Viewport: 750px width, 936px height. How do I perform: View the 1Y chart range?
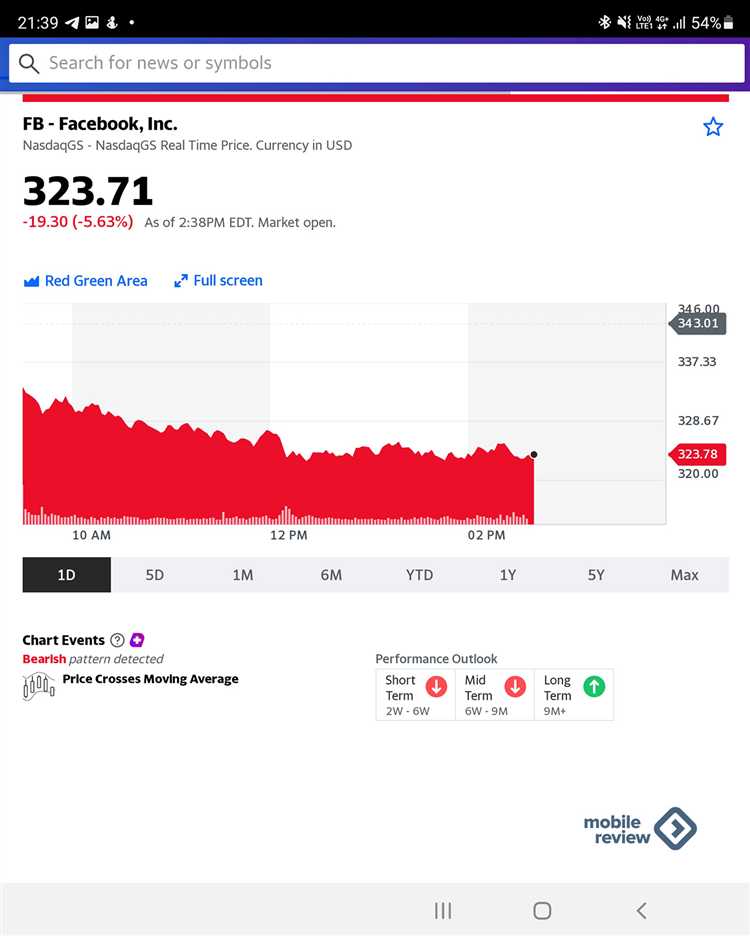click(x=508, y=575)
